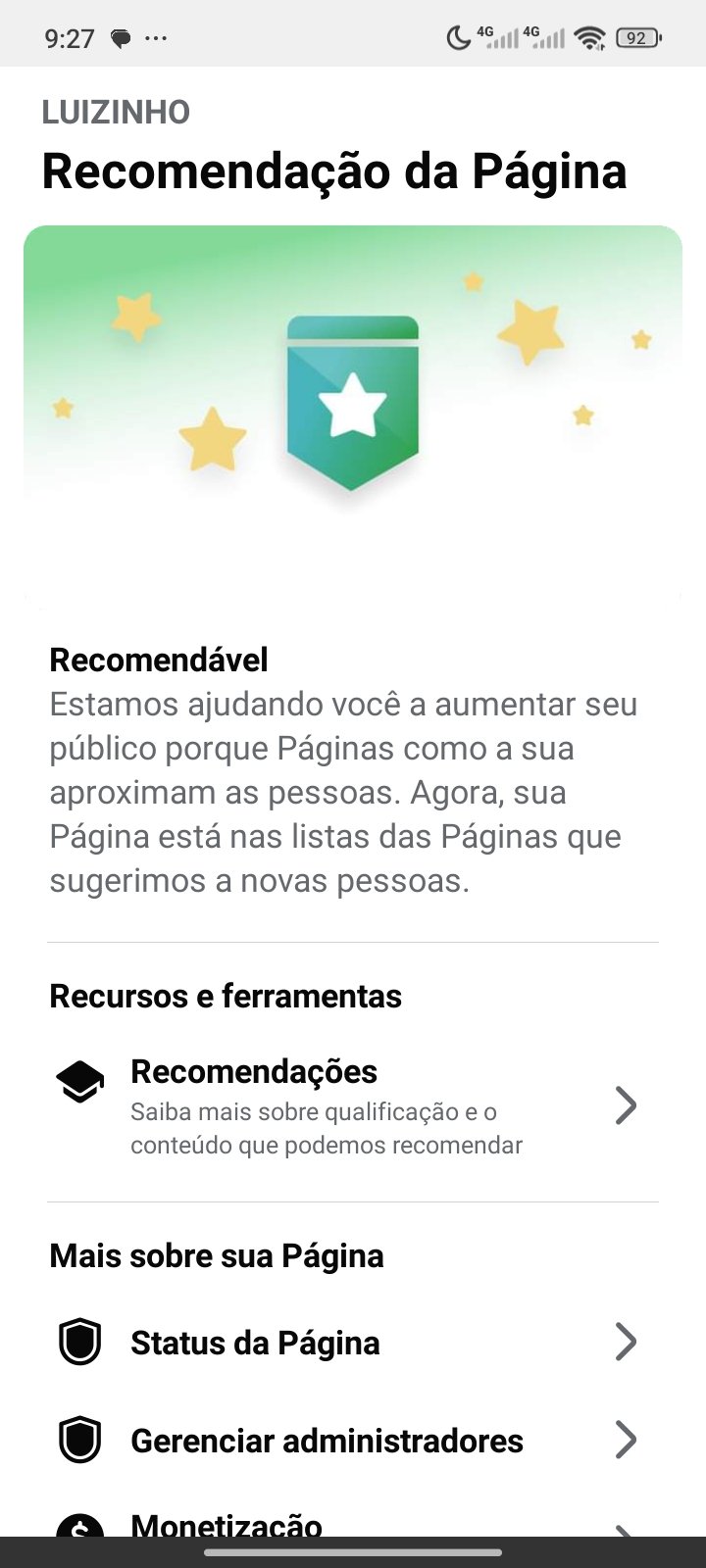Go to Gerenciar administradores
This screenshot has width=706, height=1568.
(x=351, y=1441)
